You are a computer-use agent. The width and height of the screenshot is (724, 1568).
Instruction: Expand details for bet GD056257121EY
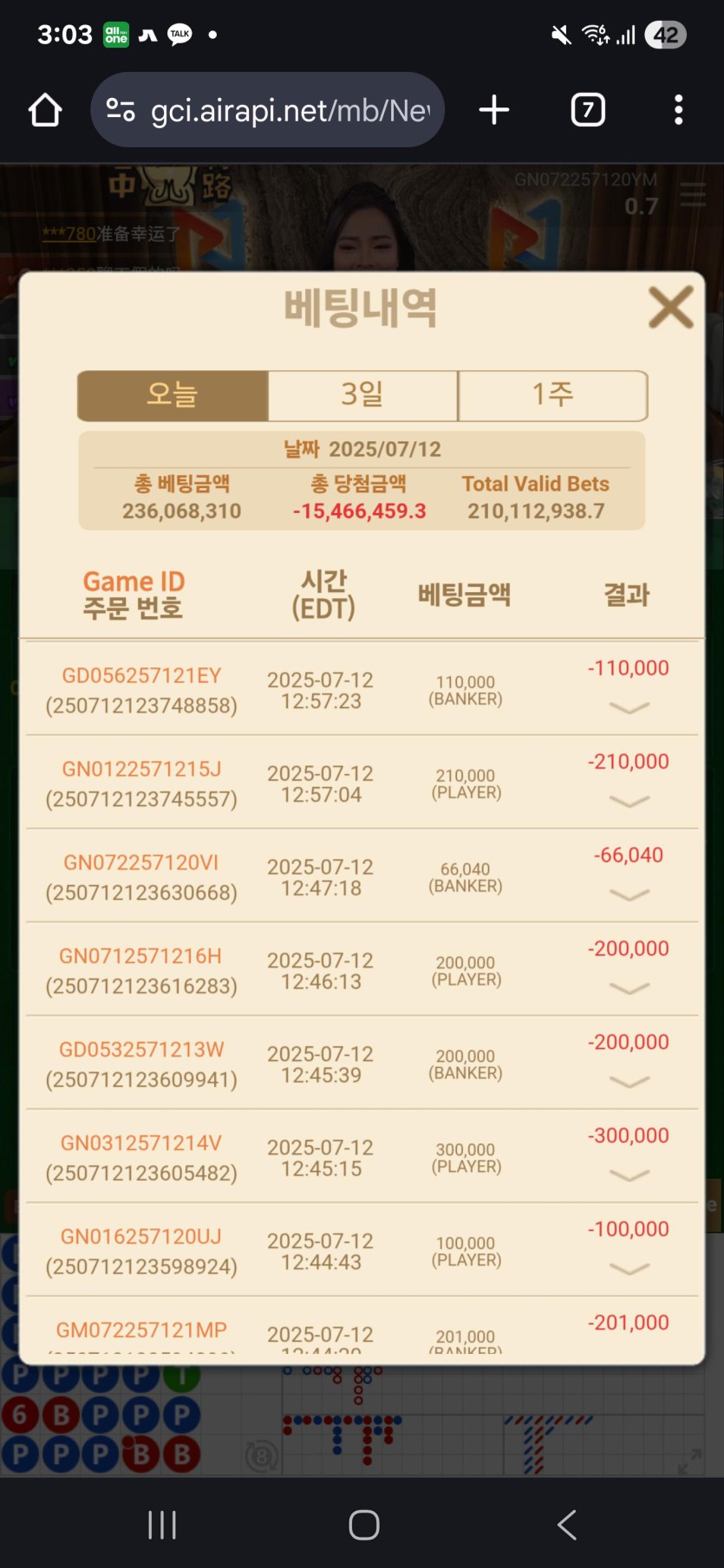click(629, 708)
